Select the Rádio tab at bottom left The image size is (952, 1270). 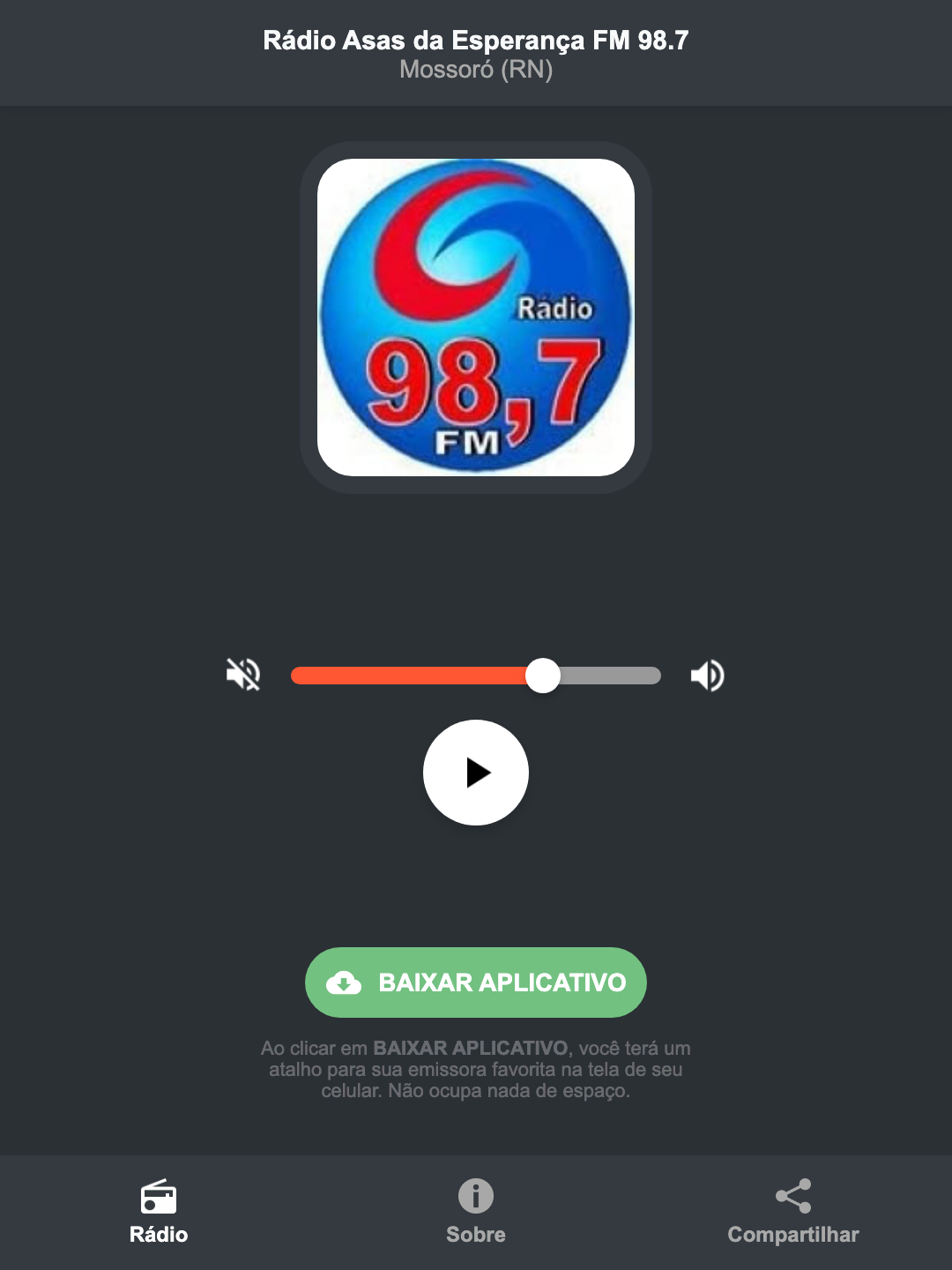[160, 1213]
